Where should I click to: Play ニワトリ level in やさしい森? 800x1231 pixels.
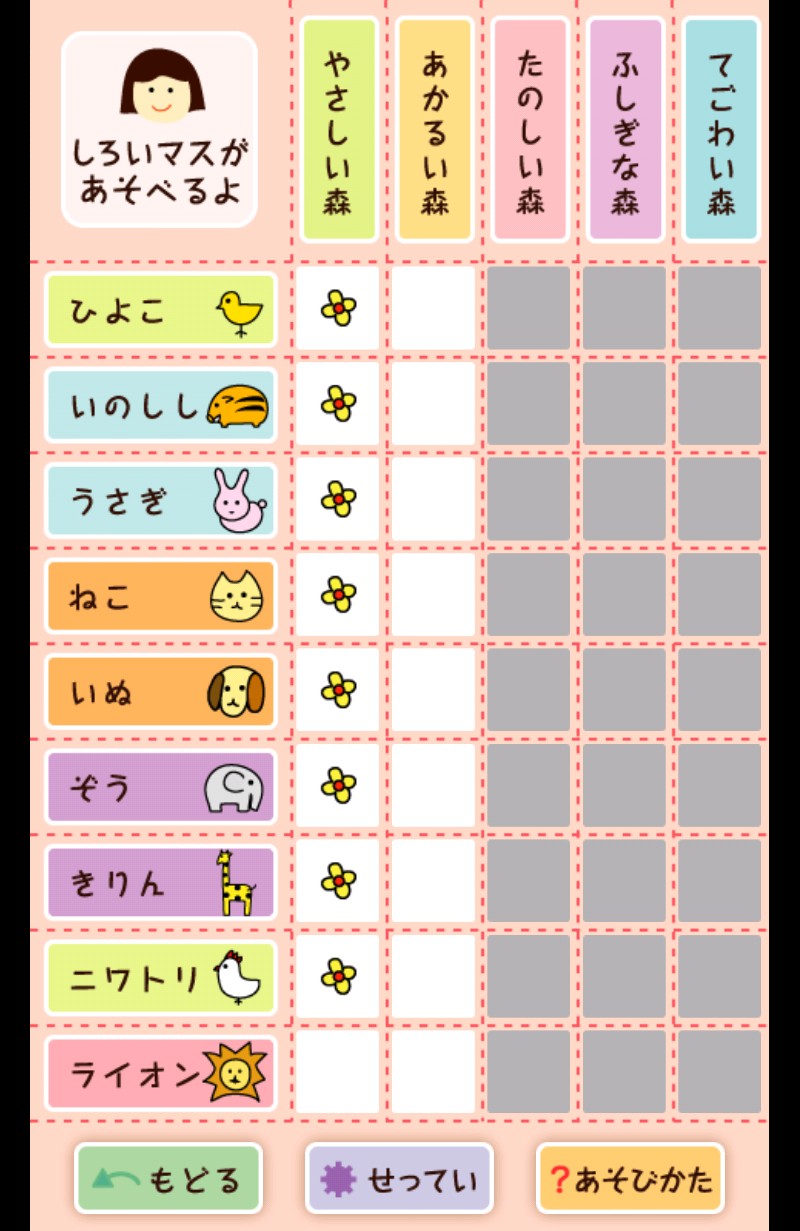pyautogui.click(x=338, y=976)
